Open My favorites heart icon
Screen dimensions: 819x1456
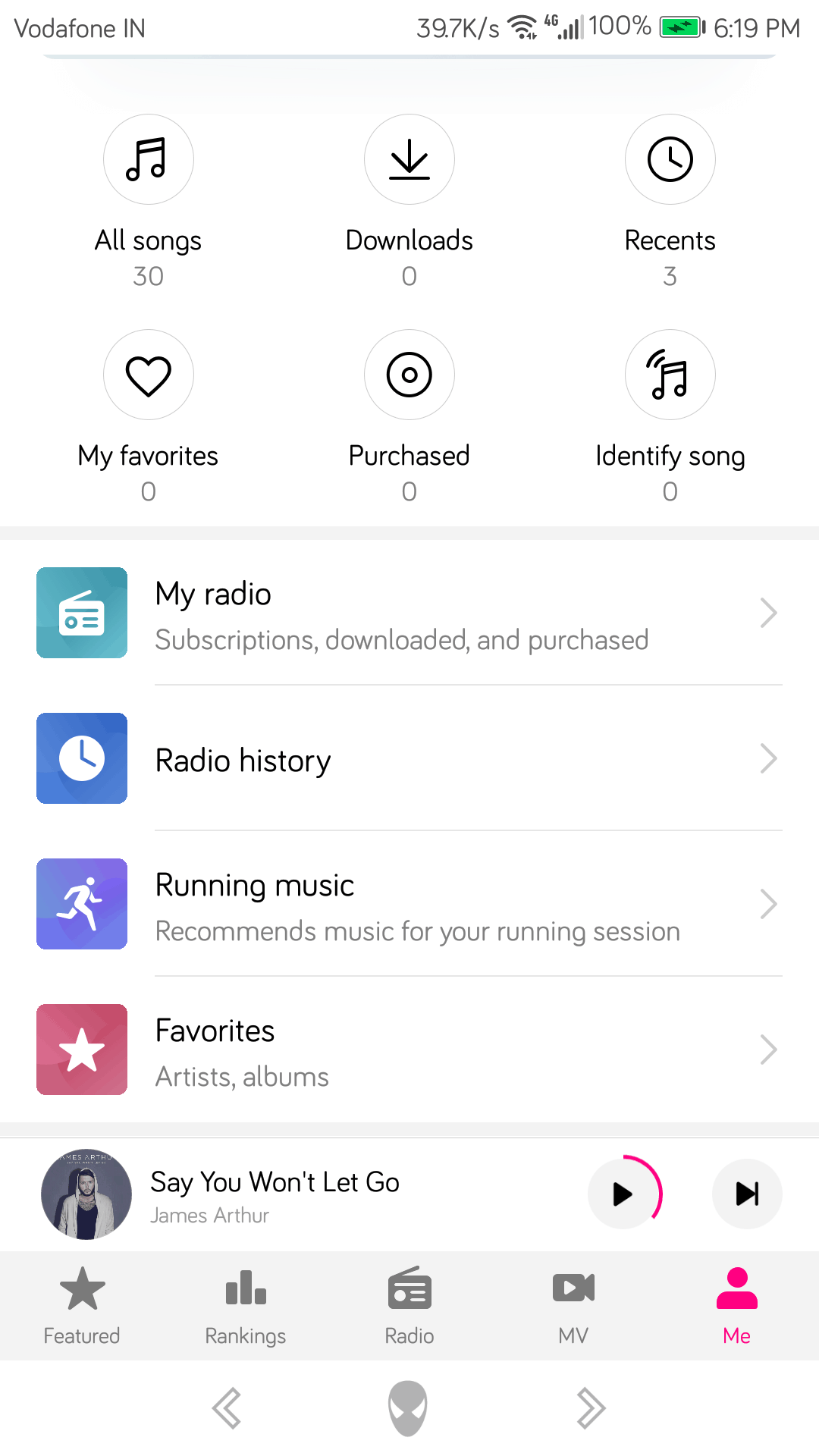pyautogui.click(x=149, y=375)
